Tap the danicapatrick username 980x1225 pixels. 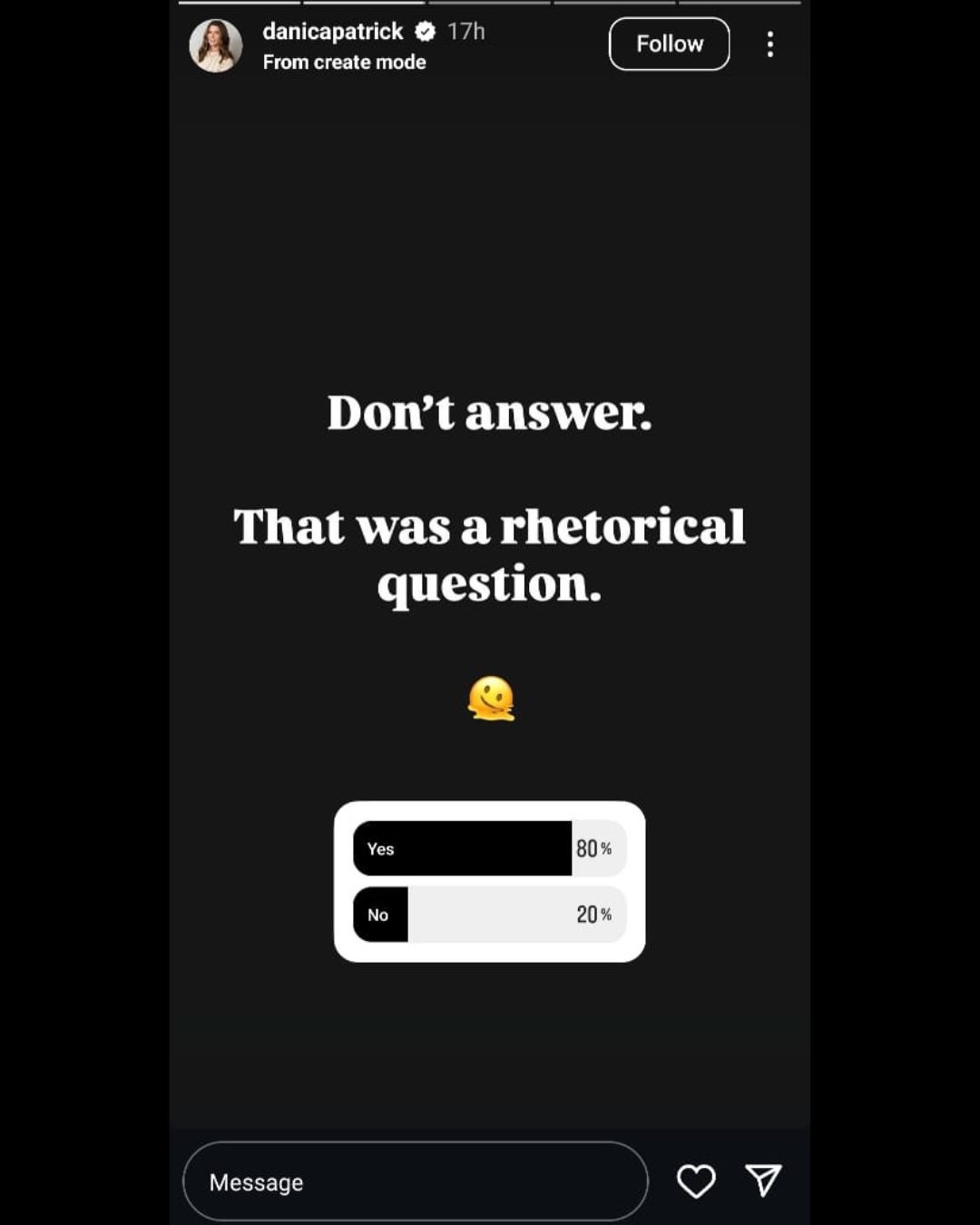[x=332, y=32]
